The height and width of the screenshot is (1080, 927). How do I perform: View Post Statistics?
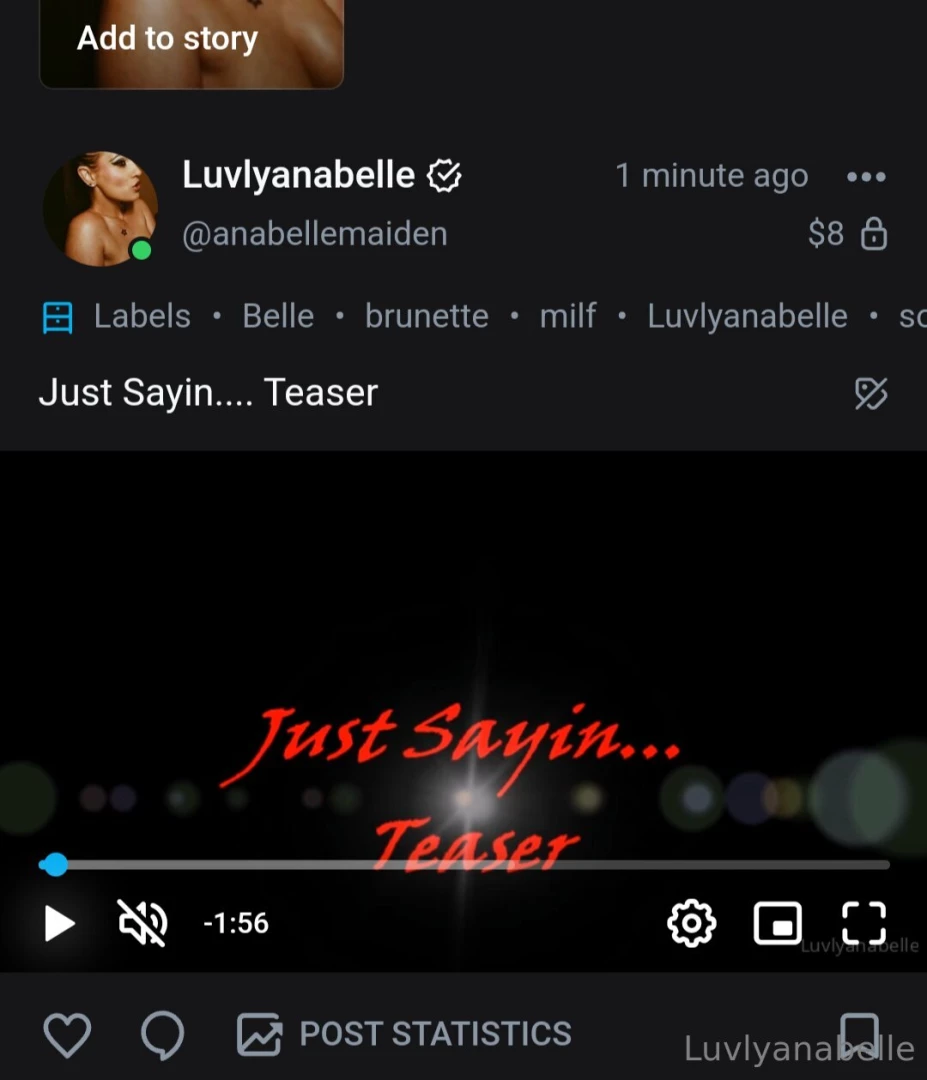[404, 1034]
